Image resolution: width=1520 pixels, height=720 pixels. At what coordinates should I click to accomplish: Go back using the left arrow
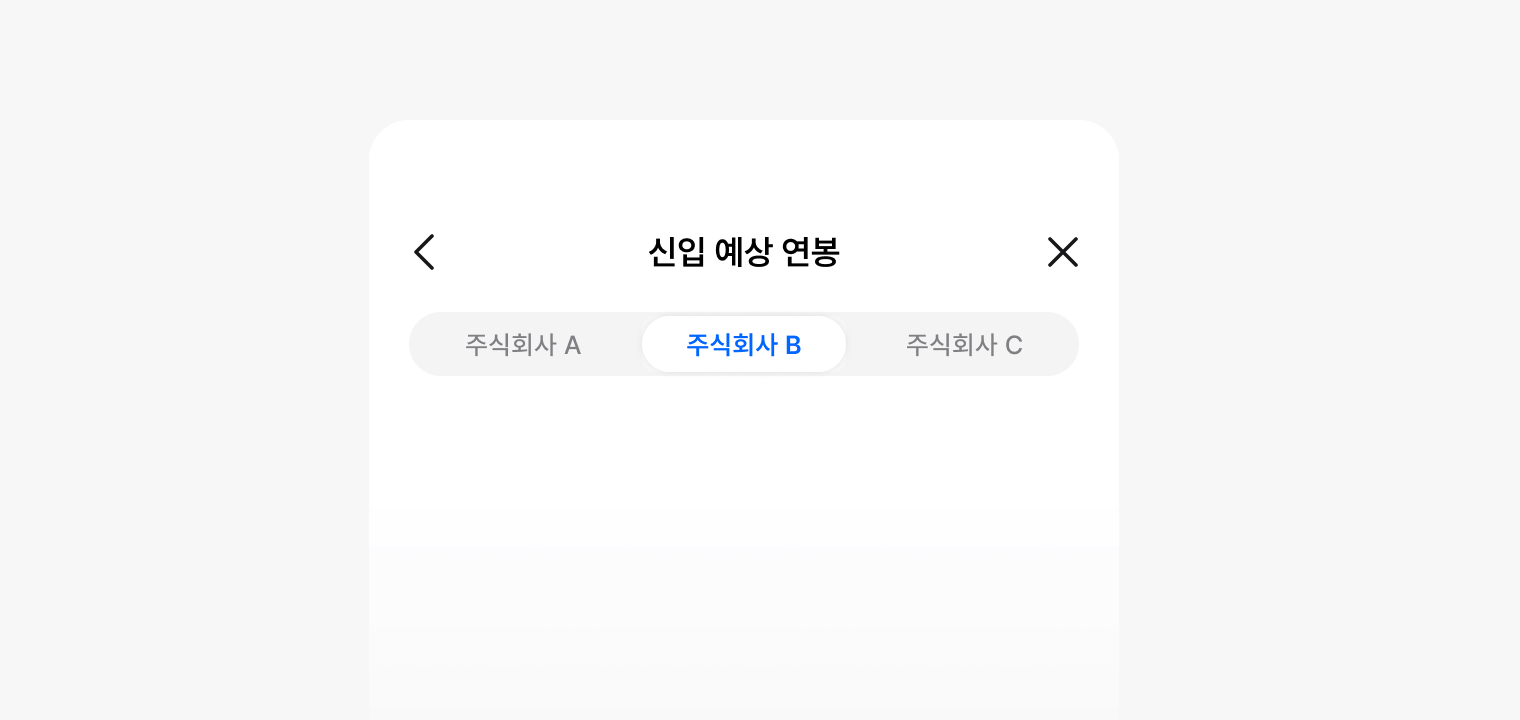[425, 252]
